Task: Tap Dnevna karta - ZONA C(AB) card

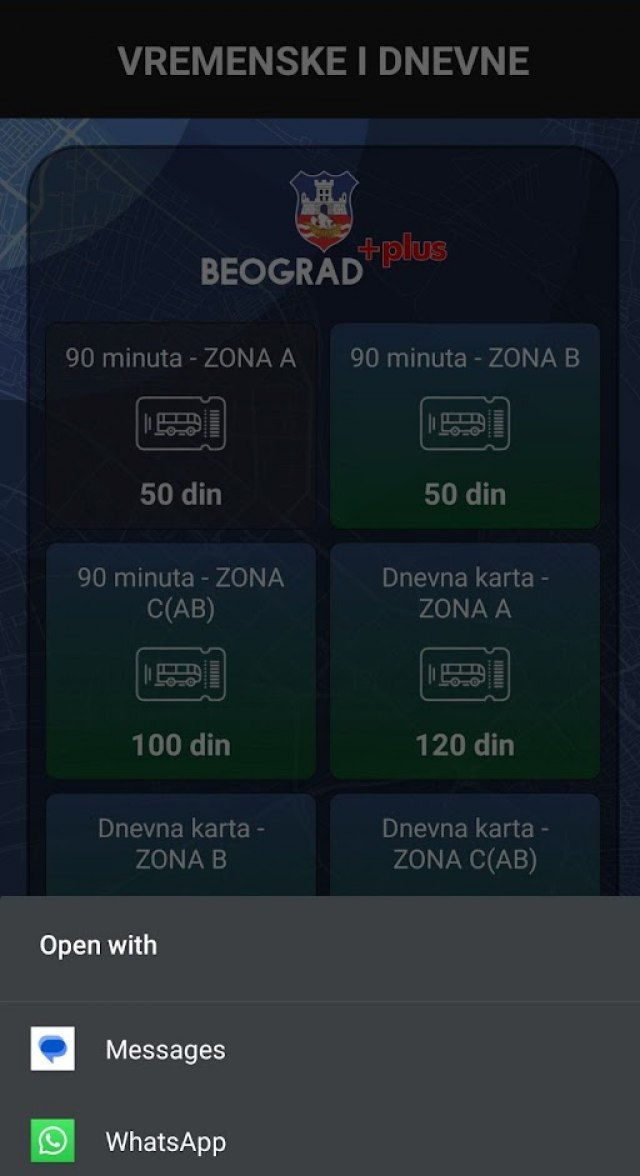Action: [x=465, y=844]
